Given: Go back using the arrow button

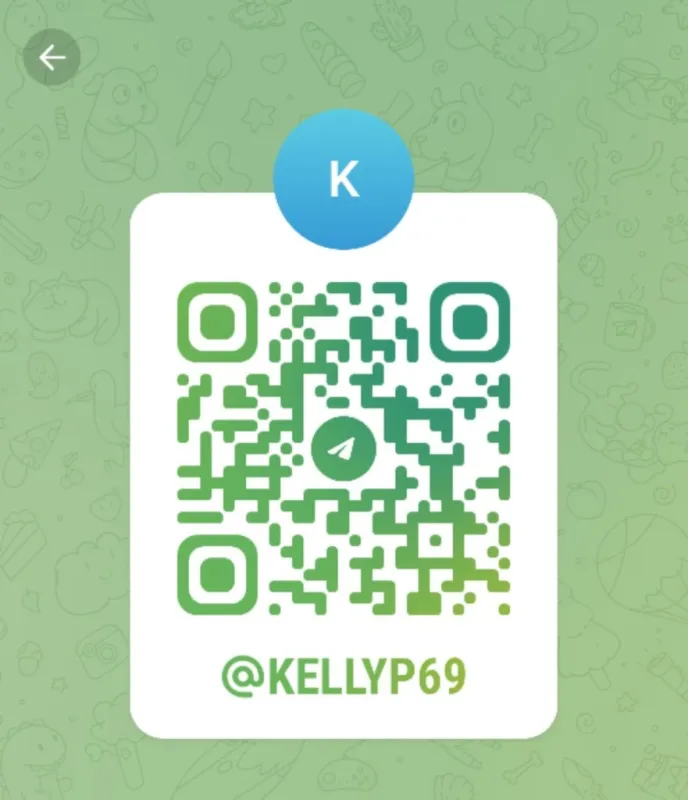Looking at the screenshot, I should 52,58.
